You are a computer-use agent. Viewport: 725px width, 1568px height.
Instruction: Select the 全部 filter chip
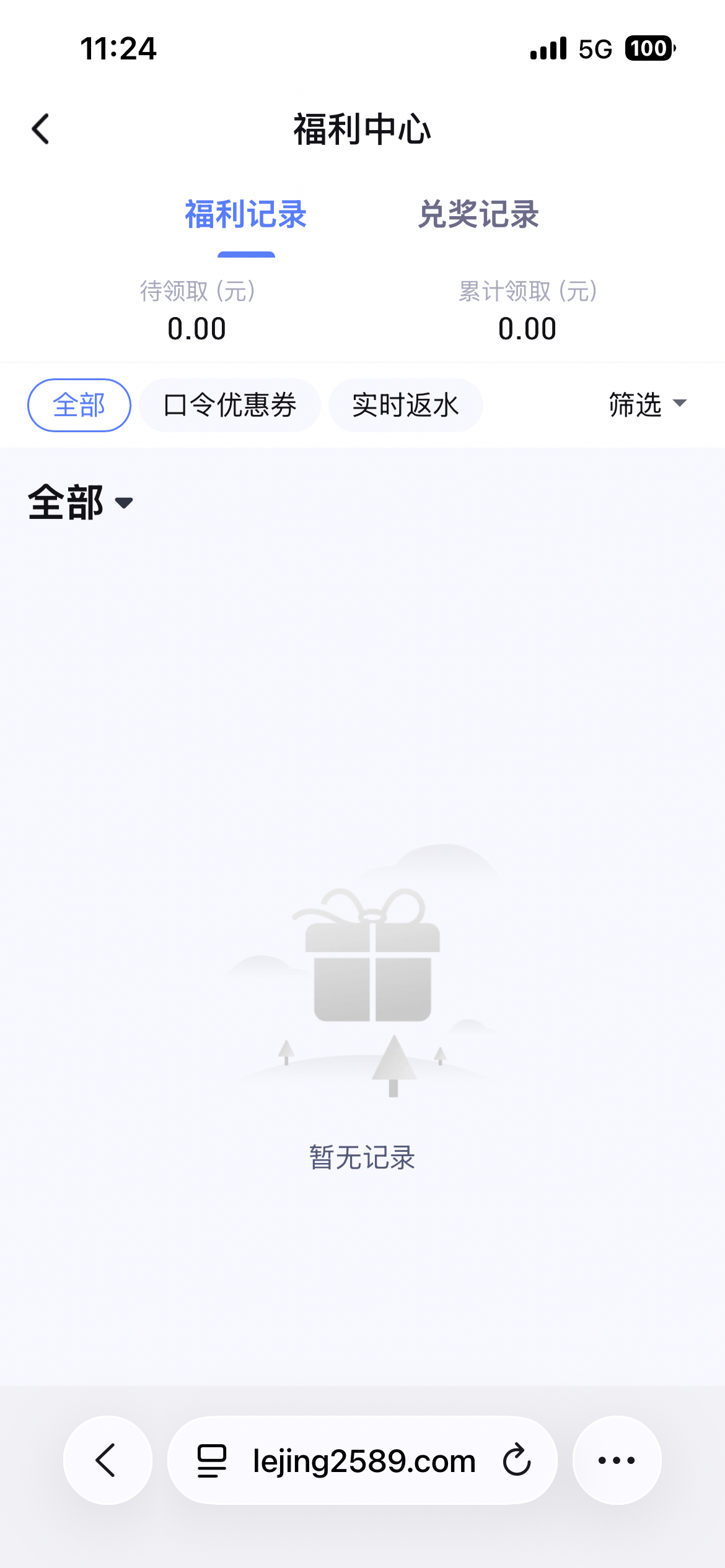click(79, 405)
